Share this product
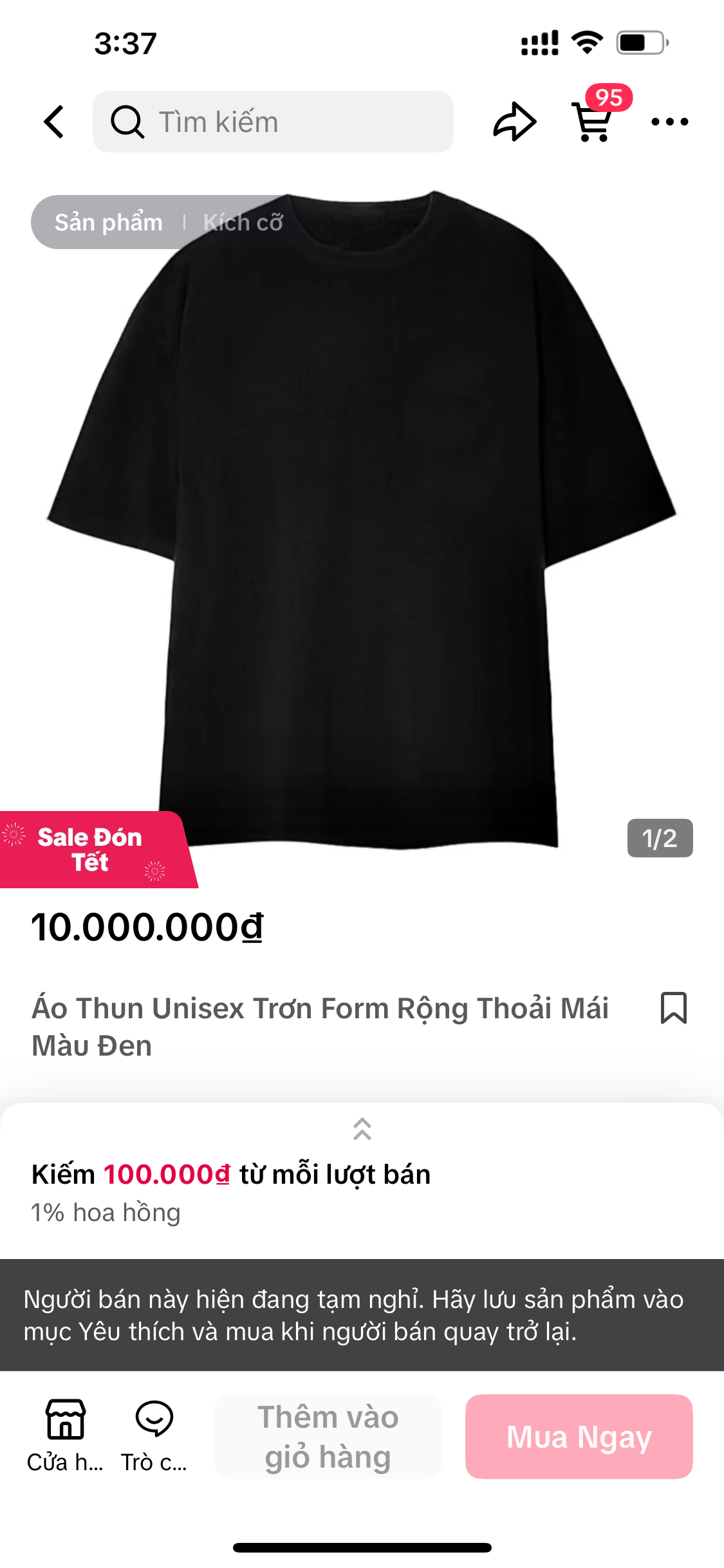The width and height of the screenshot is (724, 1568). pyautogui.click(x=514, y=122)
